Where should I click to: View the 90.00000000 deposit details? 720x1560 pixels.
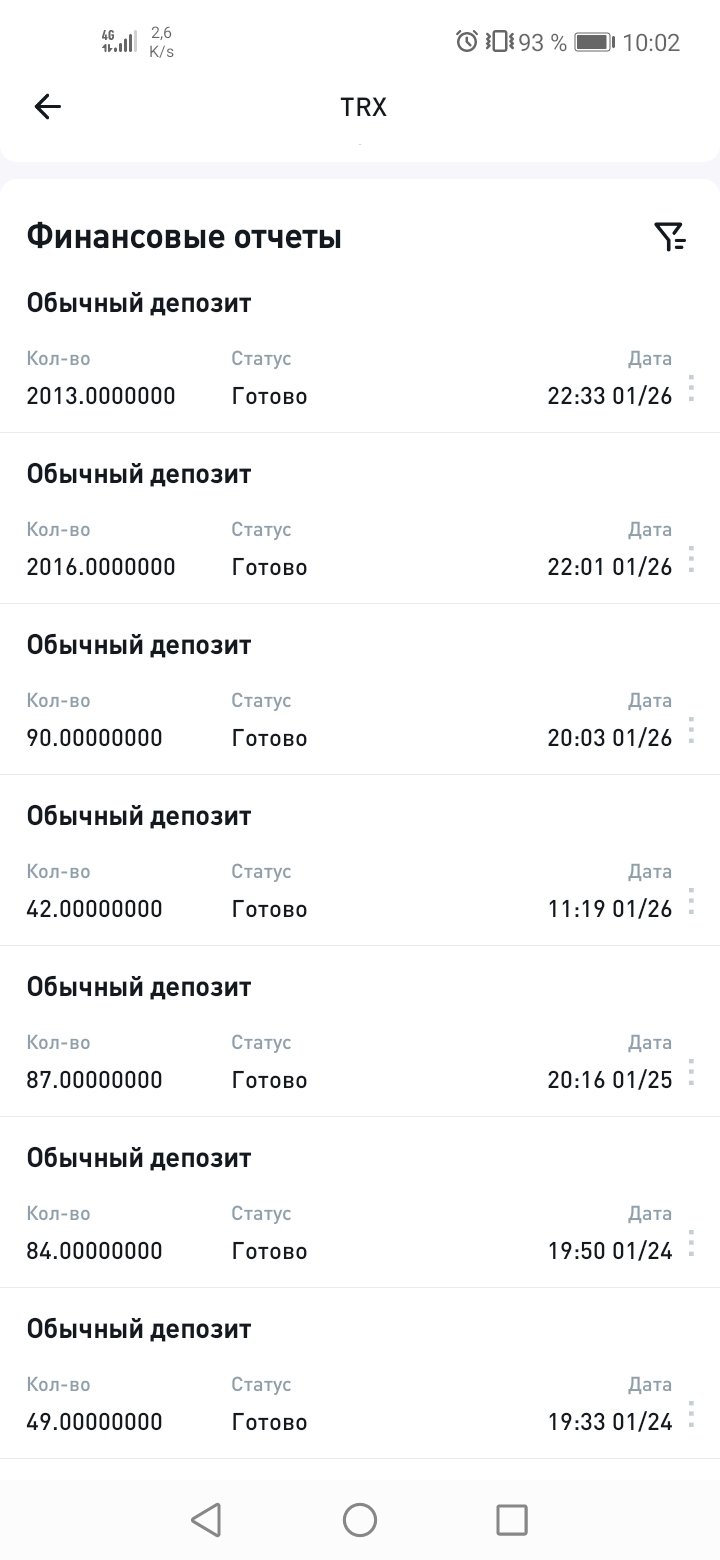pos(360,689)
